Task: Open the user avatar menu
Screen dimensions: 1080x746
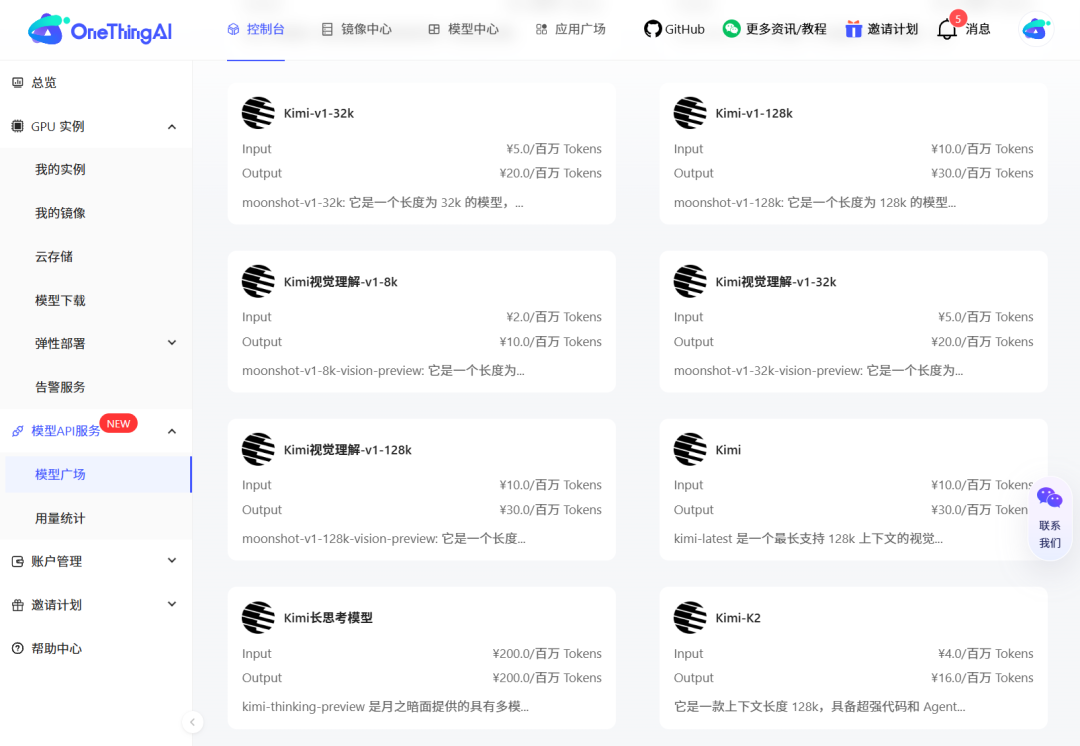Action: pyautogui.click(x=1035, y=29)
